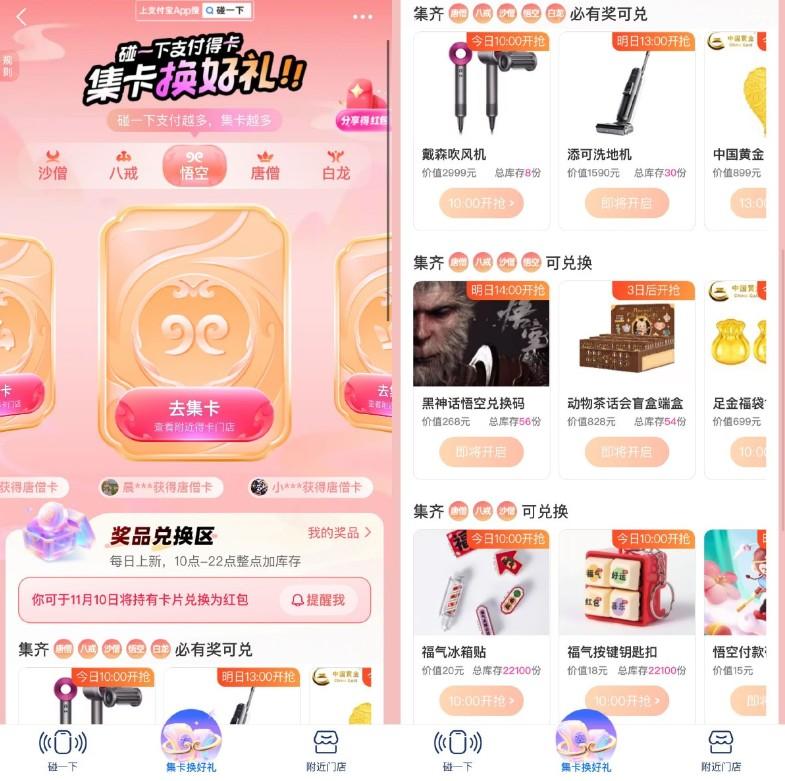Screen dimensions: 785x781
Task: Go back using the top-left arrow
Action: pyautogui.click(x=21, y=16)
